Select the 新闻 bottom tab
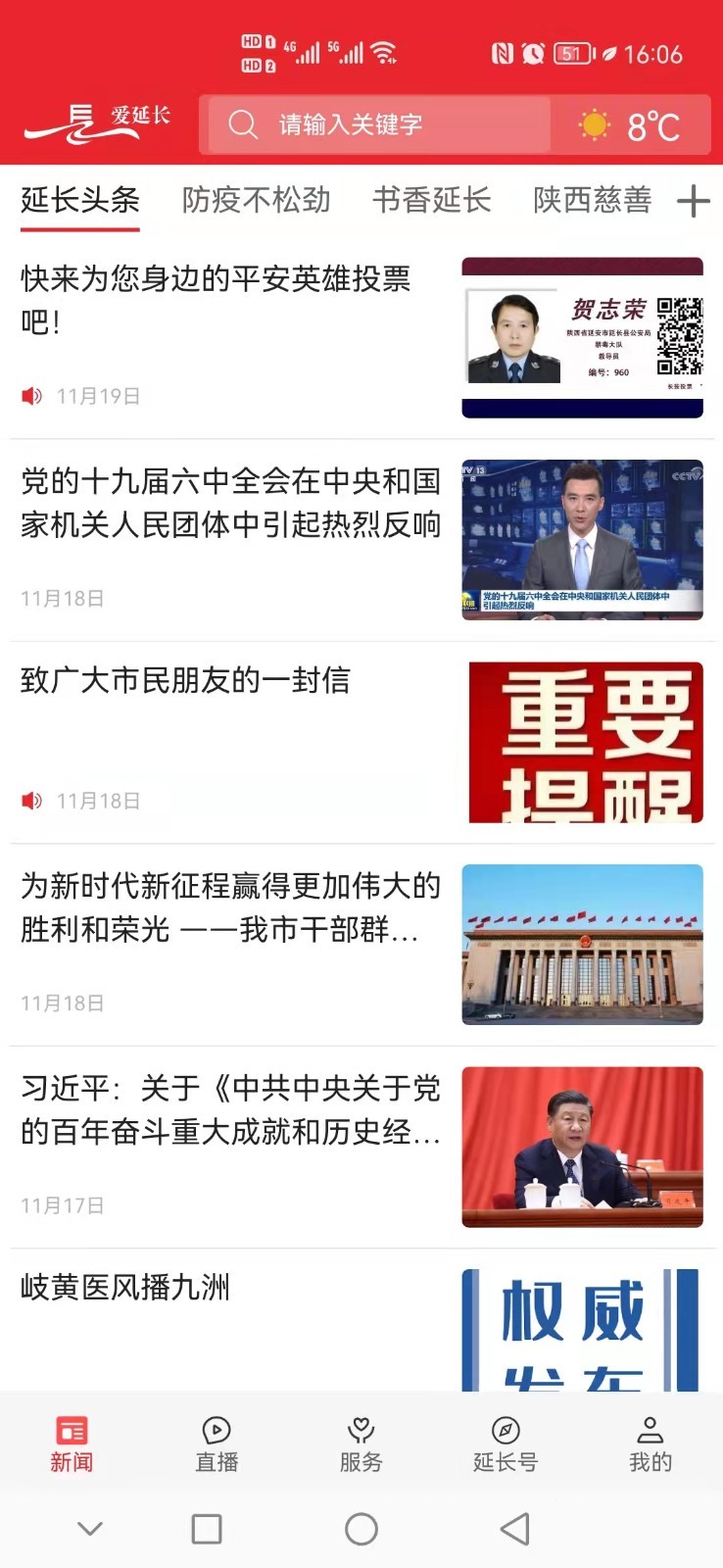 (x=72, y=1444)
